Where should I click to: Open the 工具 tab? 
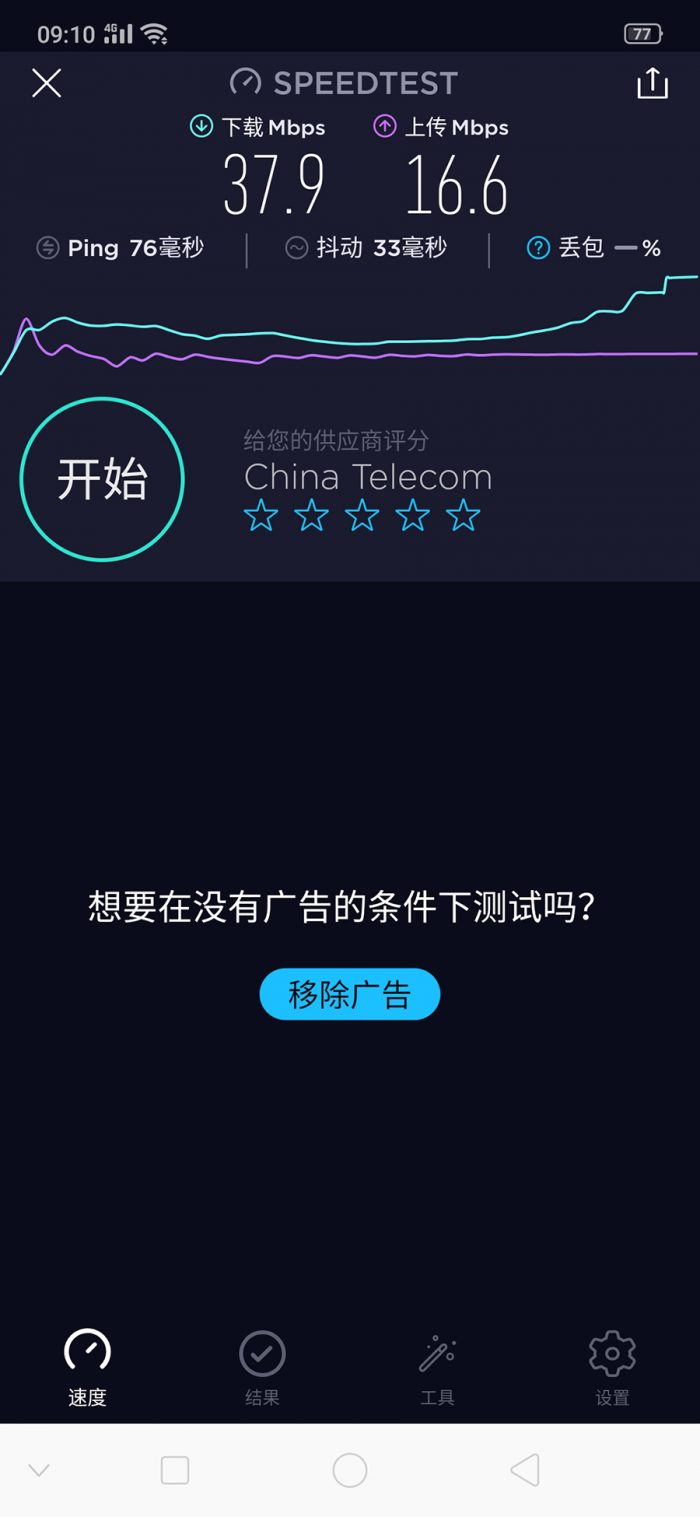437,1368
